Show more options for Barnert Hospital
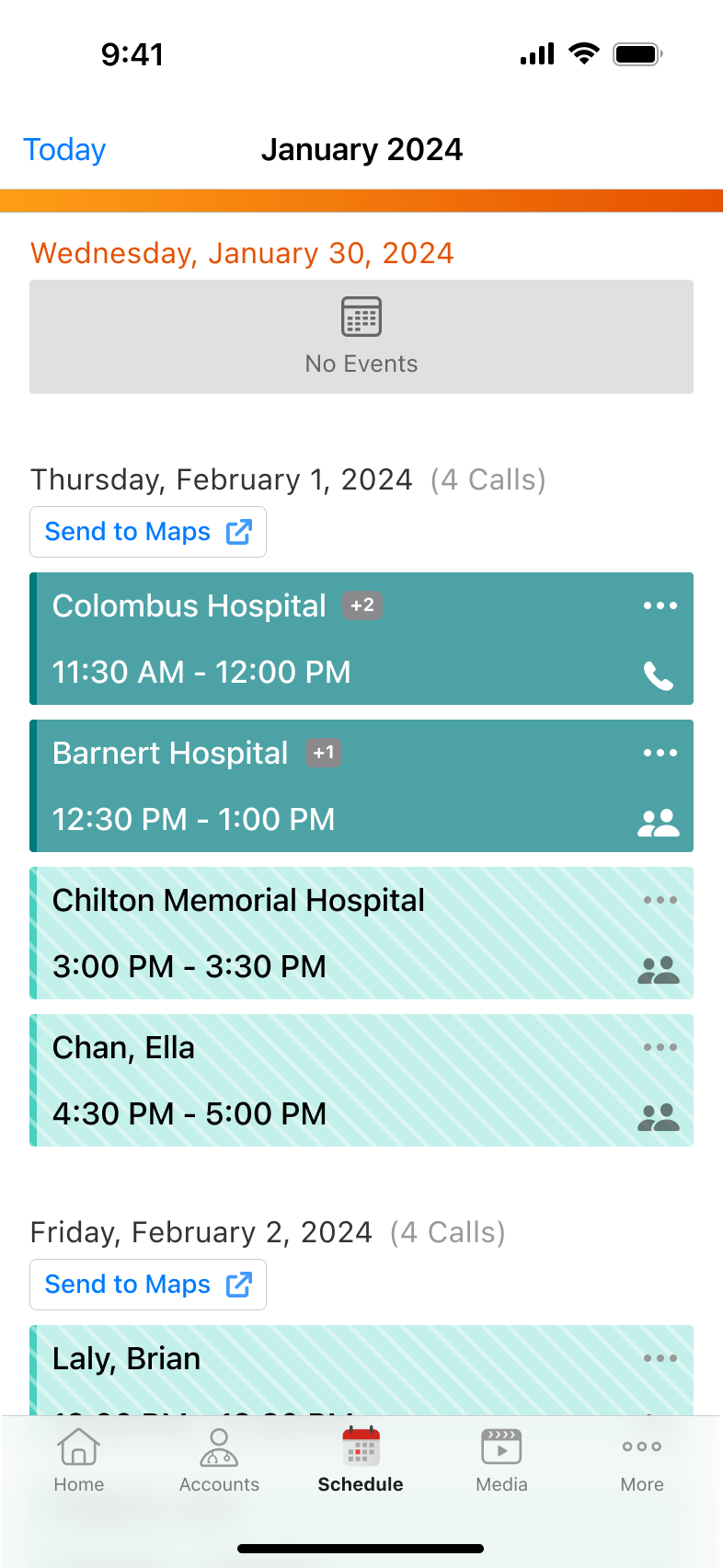This screenshot has height=1568, width=723. click(x=660, y=753)
